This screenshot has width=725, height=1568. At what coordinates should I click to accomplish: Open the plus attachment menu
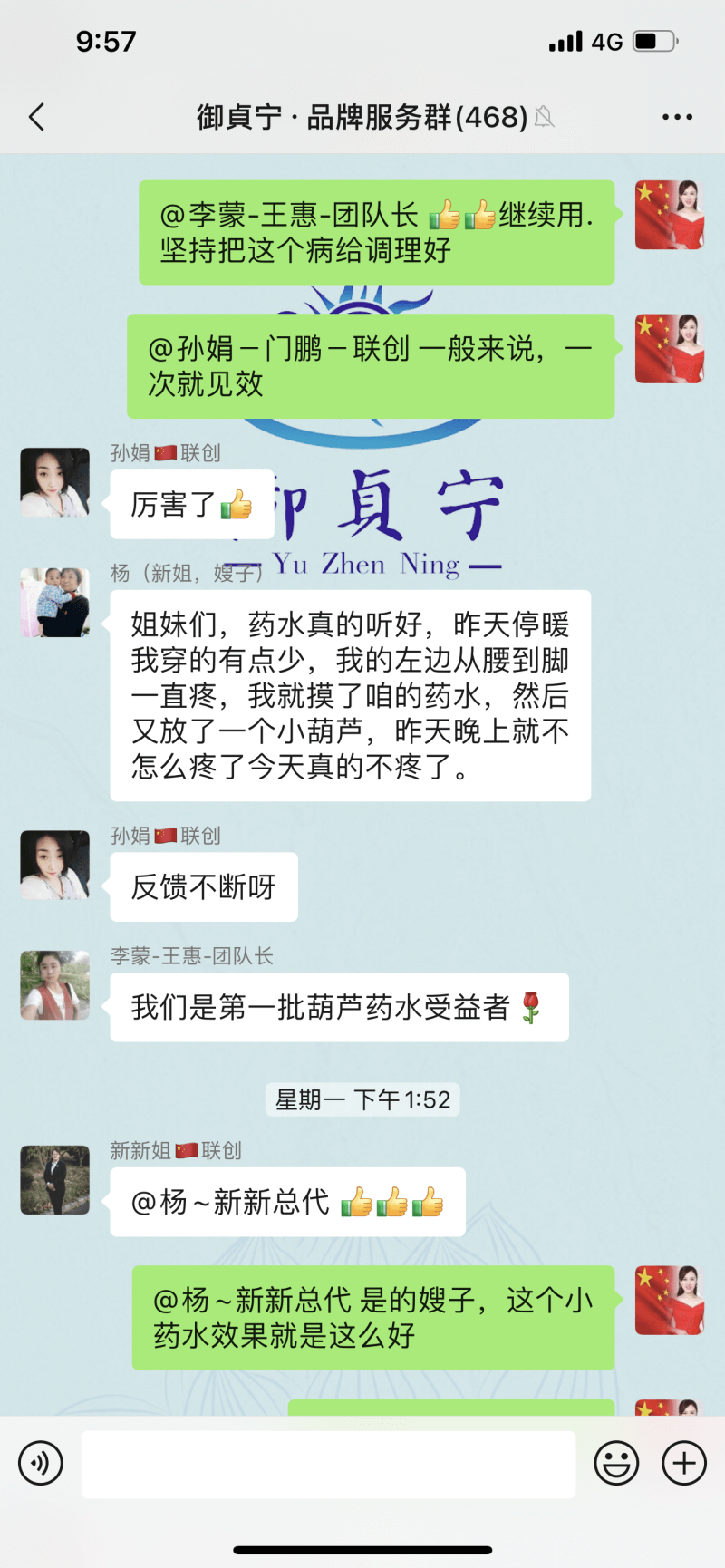[684, 1463]
